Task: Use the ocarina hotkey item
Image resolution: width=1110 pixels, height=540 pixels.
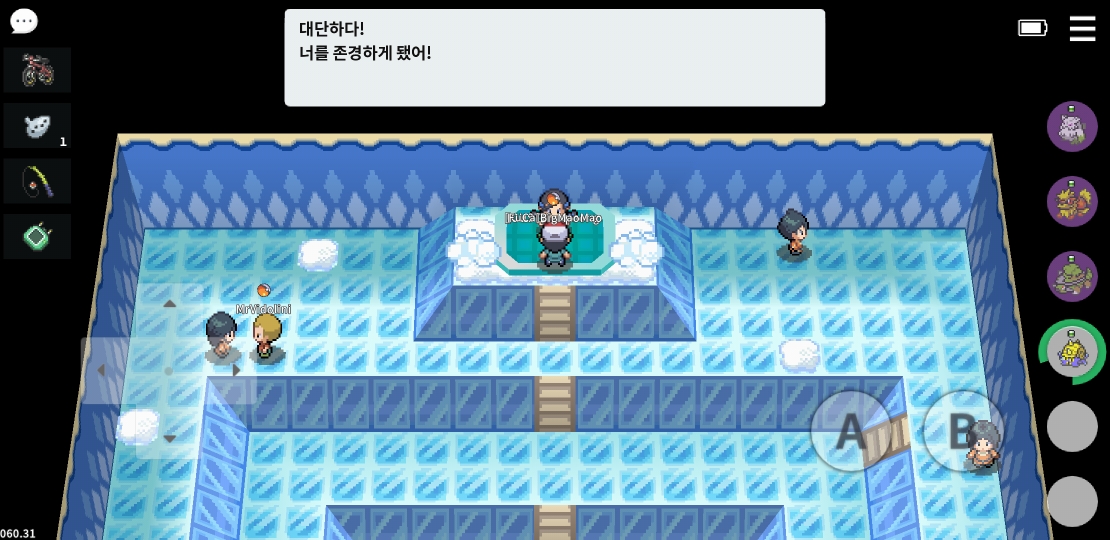Action: click(37, 126)
